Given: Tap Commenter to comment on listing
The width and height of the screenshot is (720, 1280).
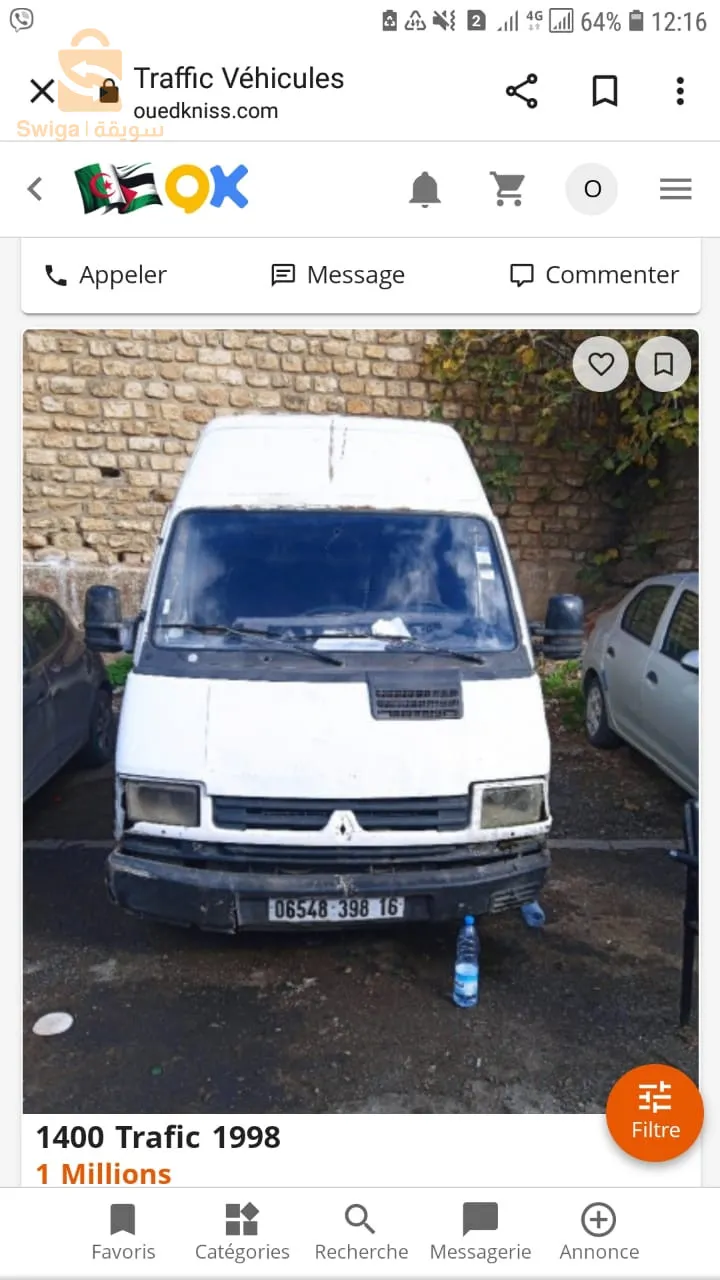Looking at the screenshot, I should (594, 275).
